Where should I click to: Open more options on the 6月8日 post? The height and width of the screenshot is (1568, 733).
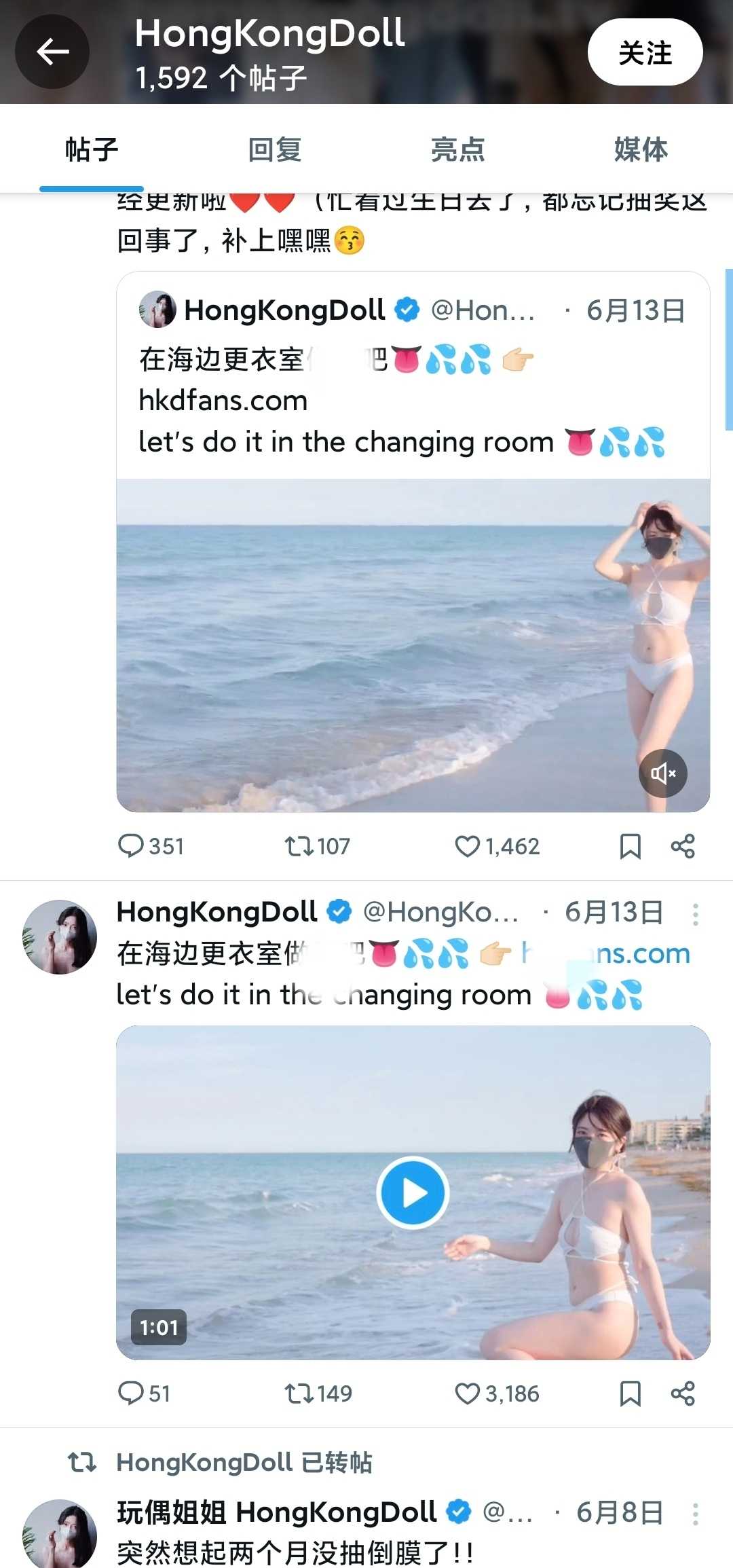point(695,1514)
